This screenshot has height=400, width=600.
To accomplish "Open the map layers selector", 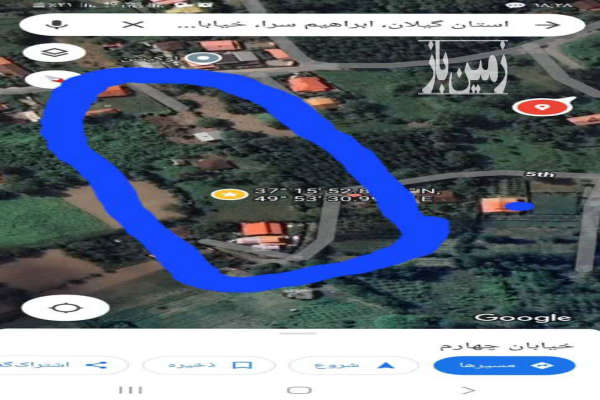I will (53, 52).
